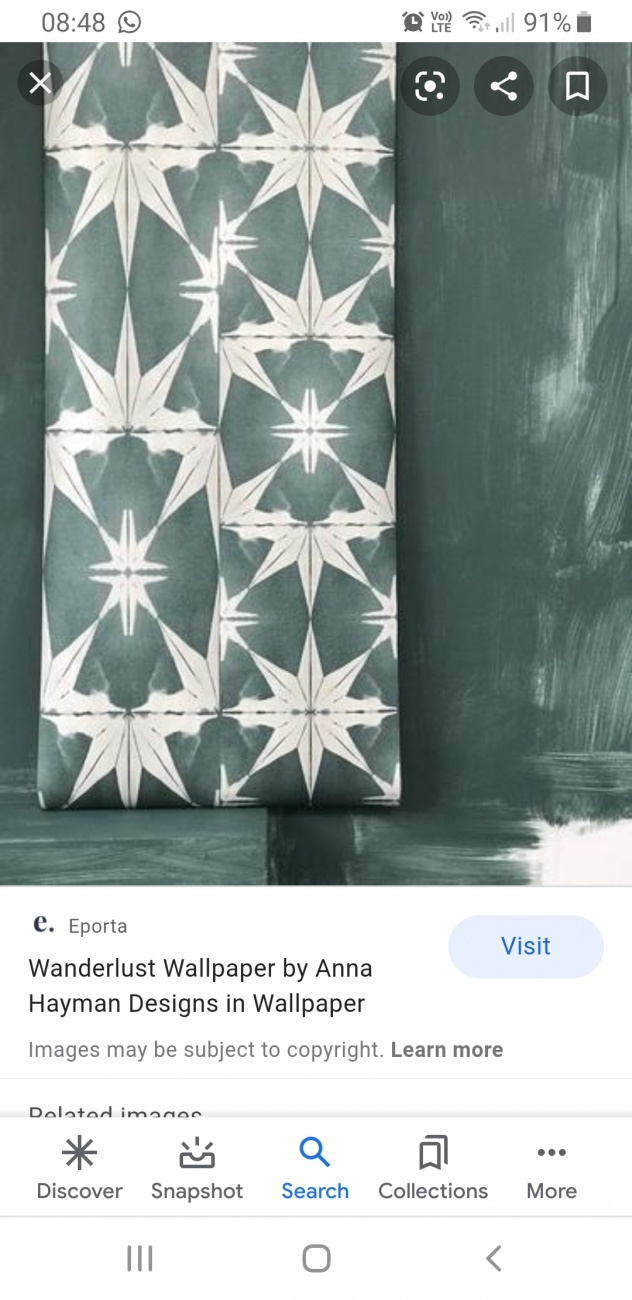The image size is (632, 1300).
Task: Switch to the Snapshot tab
Action: coord(197,1169)
